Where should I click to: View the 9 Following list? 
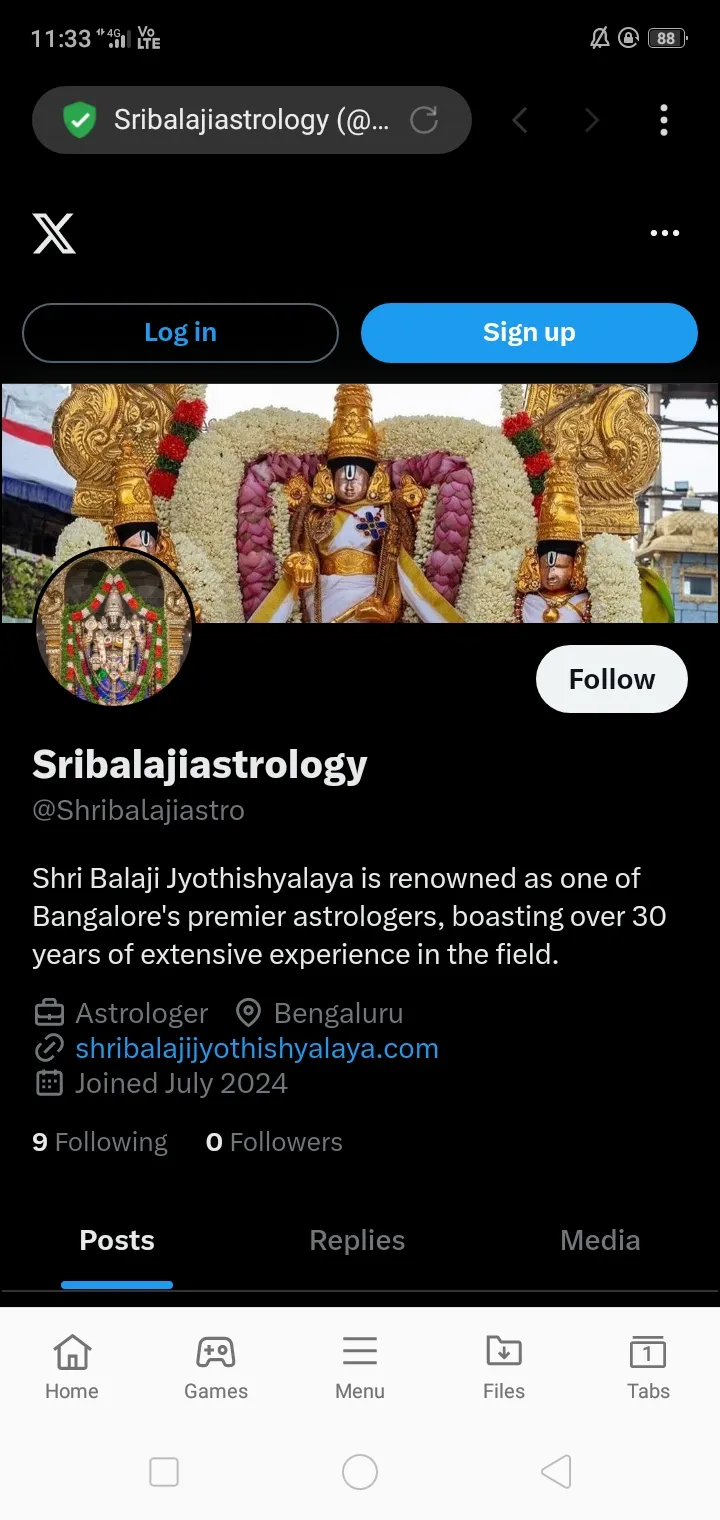(100, 1142)
